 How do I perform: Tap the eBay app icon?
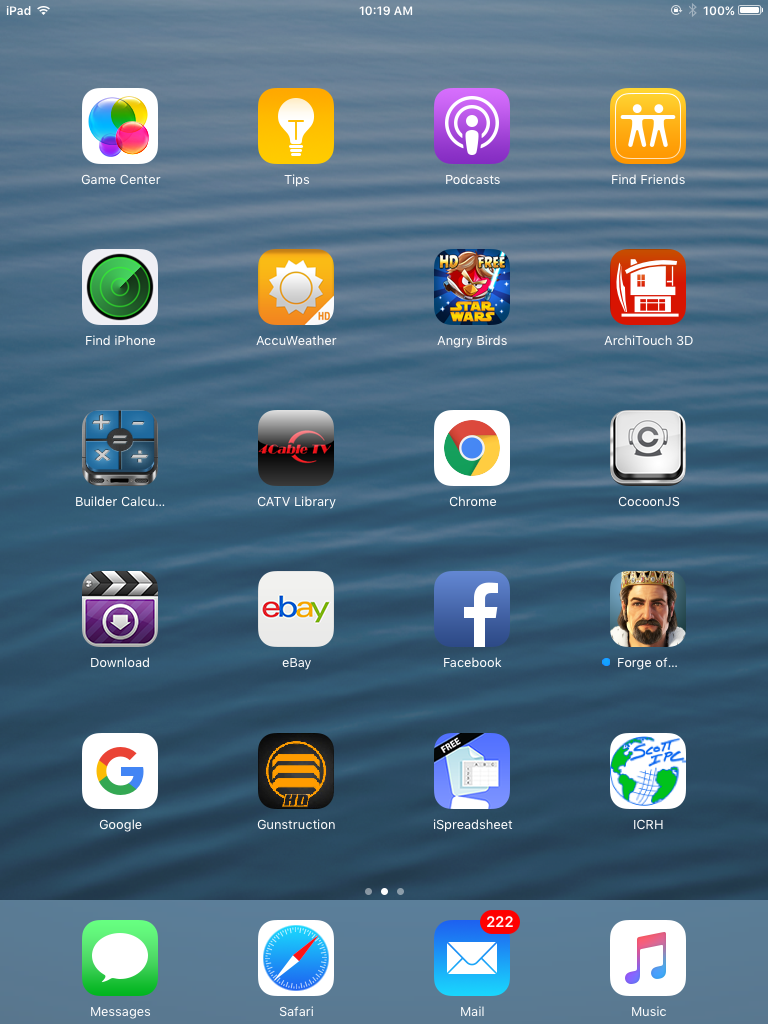(x=296, y=609)
